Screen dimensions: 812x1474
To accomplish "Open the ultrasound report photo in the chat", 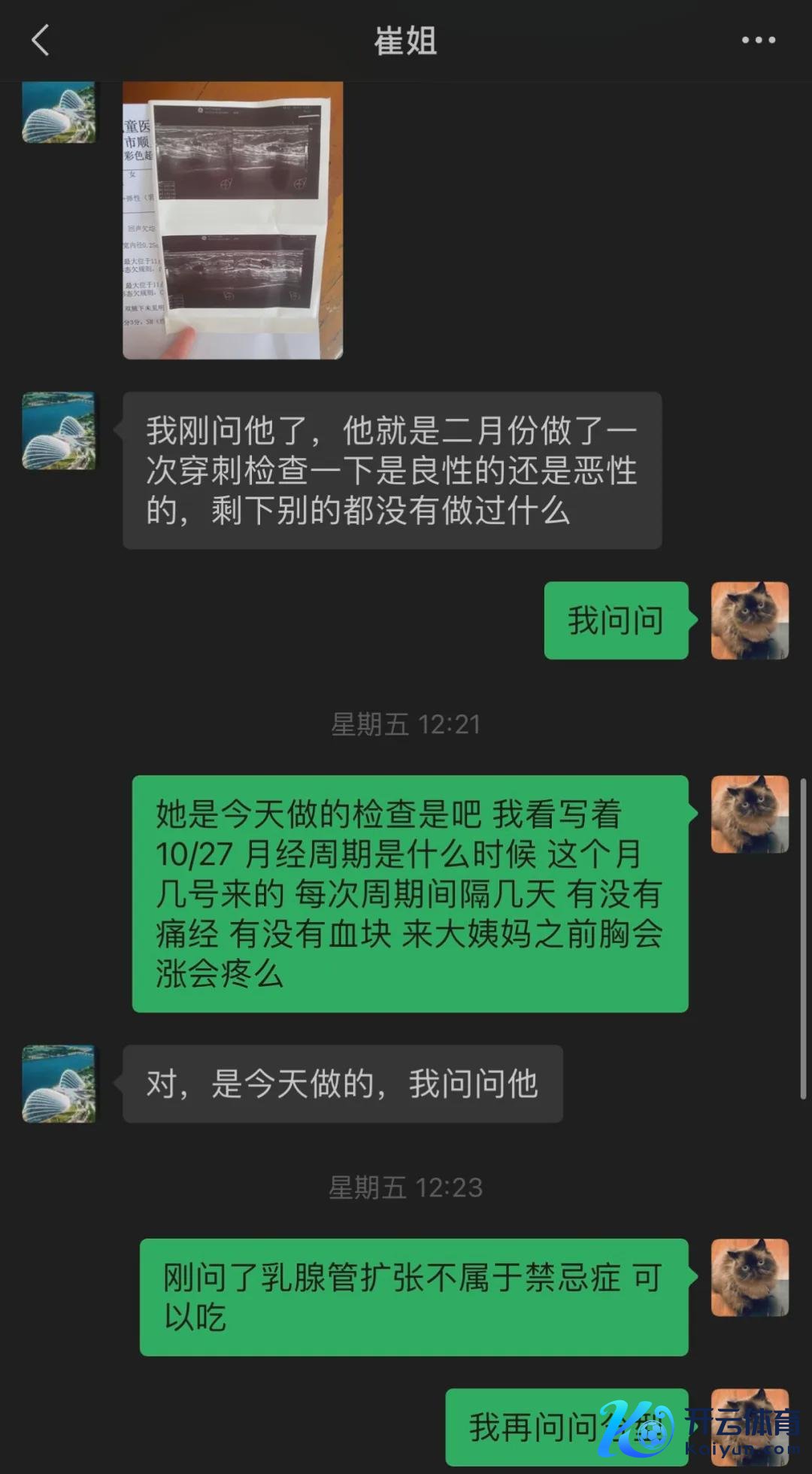I will (233, 220).
